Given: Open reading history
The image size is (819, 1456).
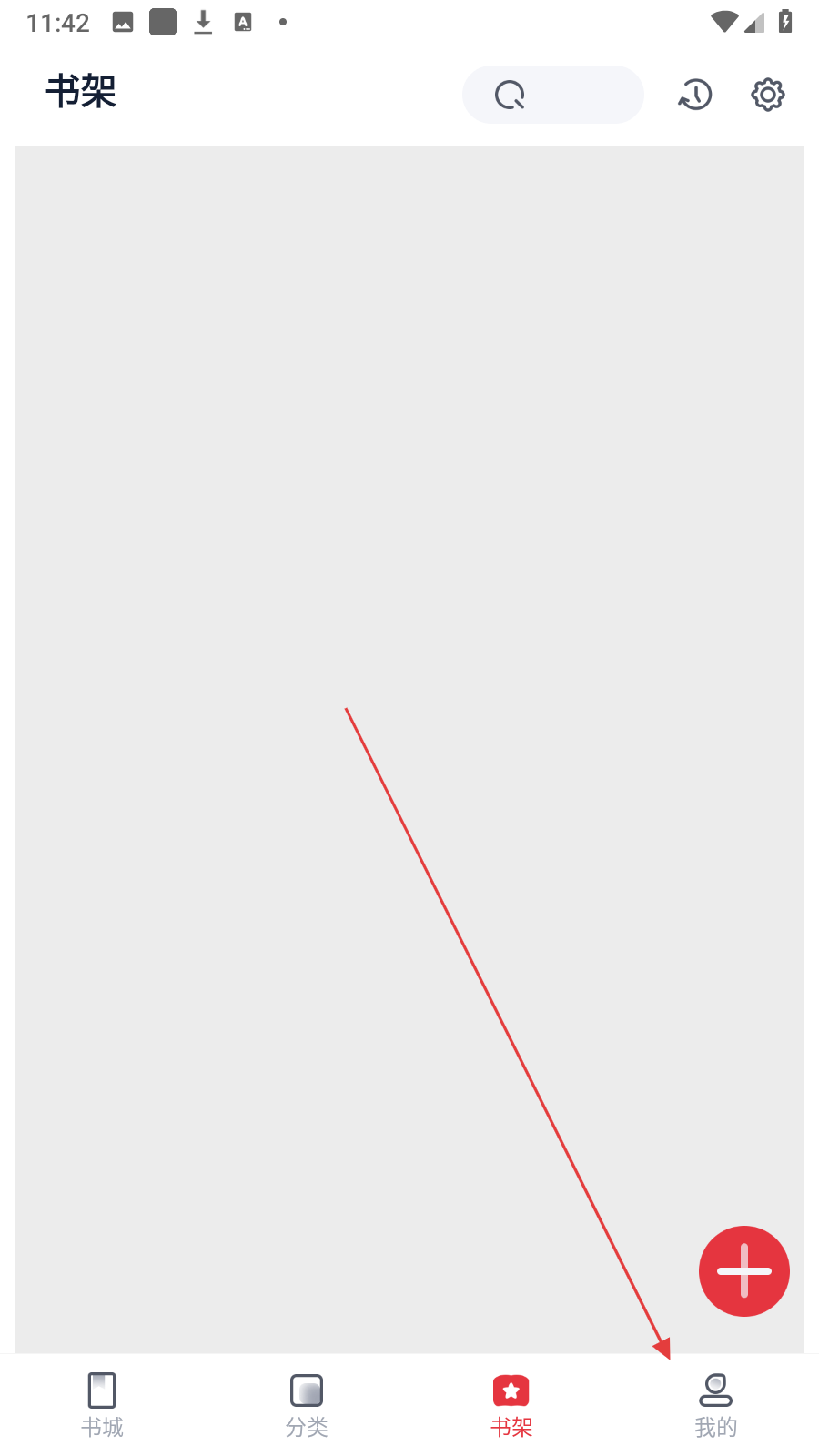Looking at the screenshot, I should [695, 95].
